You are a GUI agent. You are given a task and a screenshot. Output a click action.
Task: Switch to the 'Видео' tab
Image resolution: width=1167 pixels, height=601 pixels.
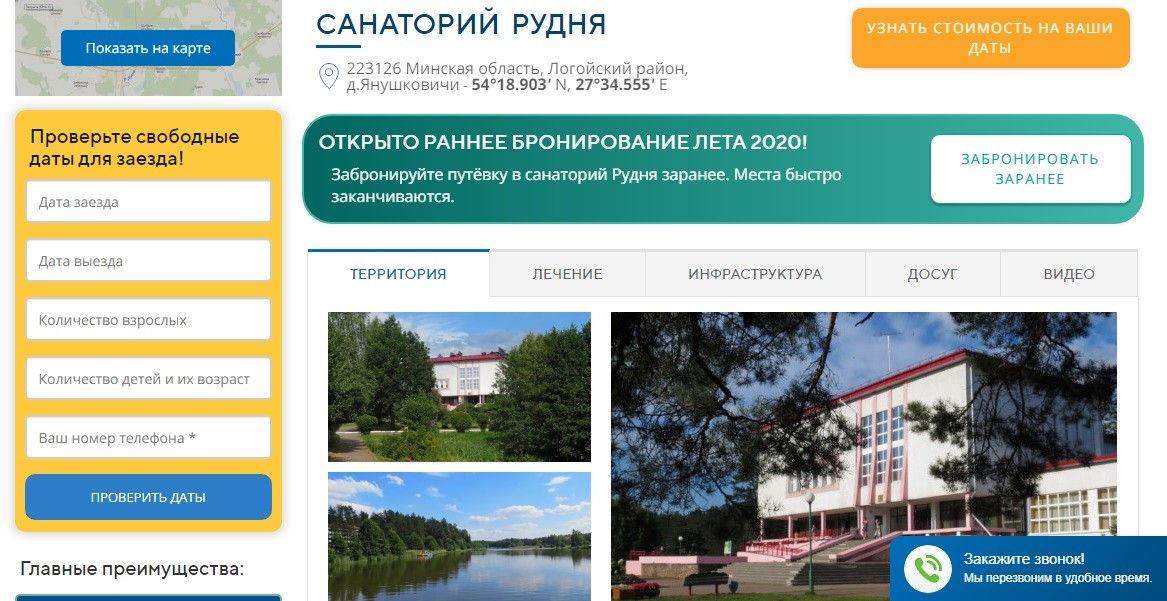click(x=1068, y=274)
